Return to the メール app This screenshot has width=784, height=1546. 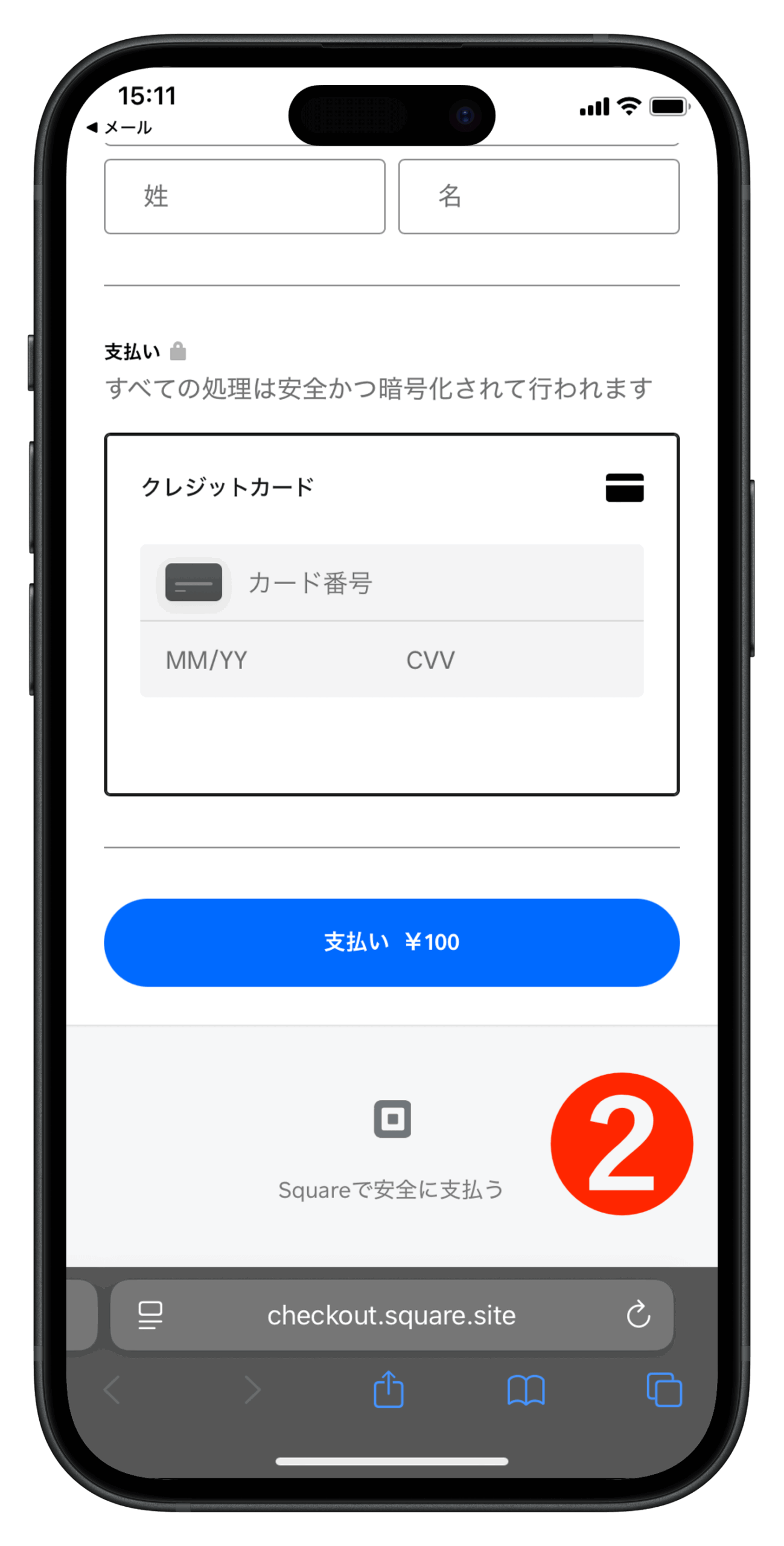click(120, 127)
